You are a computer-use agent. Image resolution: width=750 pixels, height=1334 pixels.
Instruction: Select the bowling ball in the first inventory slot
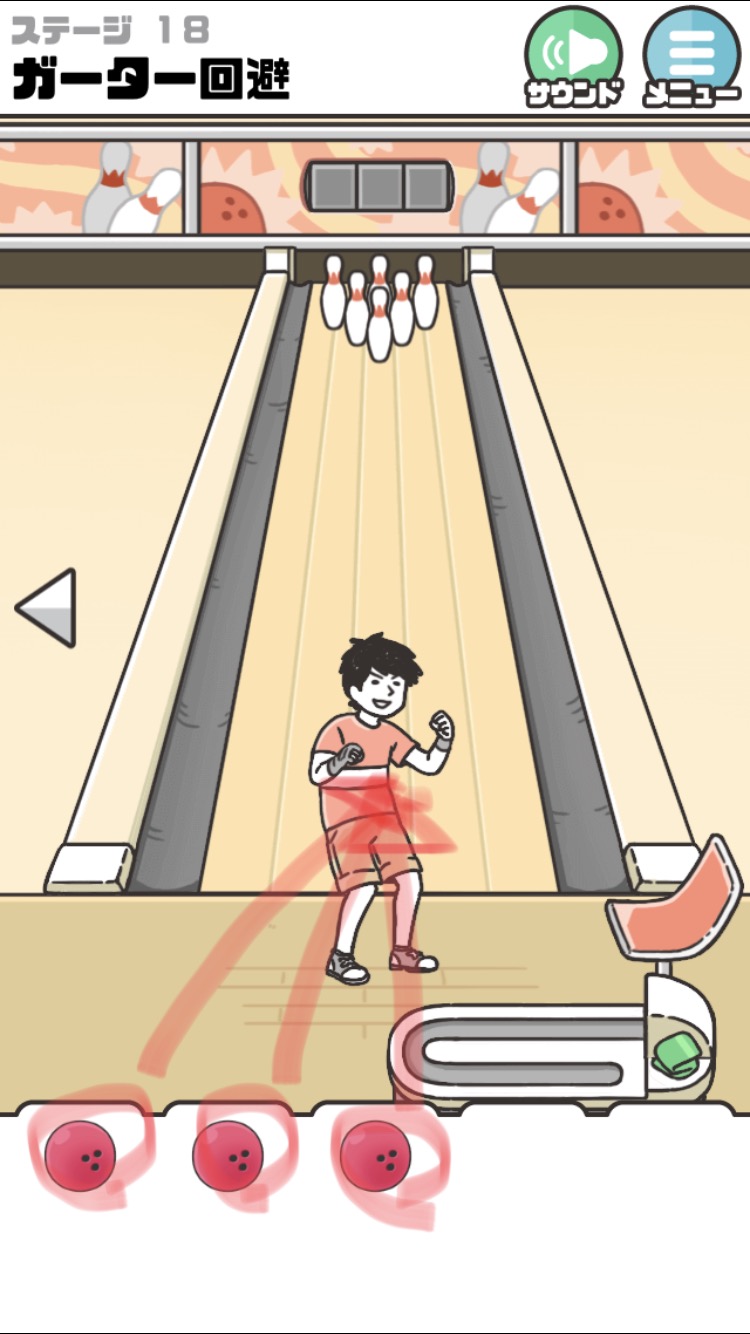point(80,1156)
